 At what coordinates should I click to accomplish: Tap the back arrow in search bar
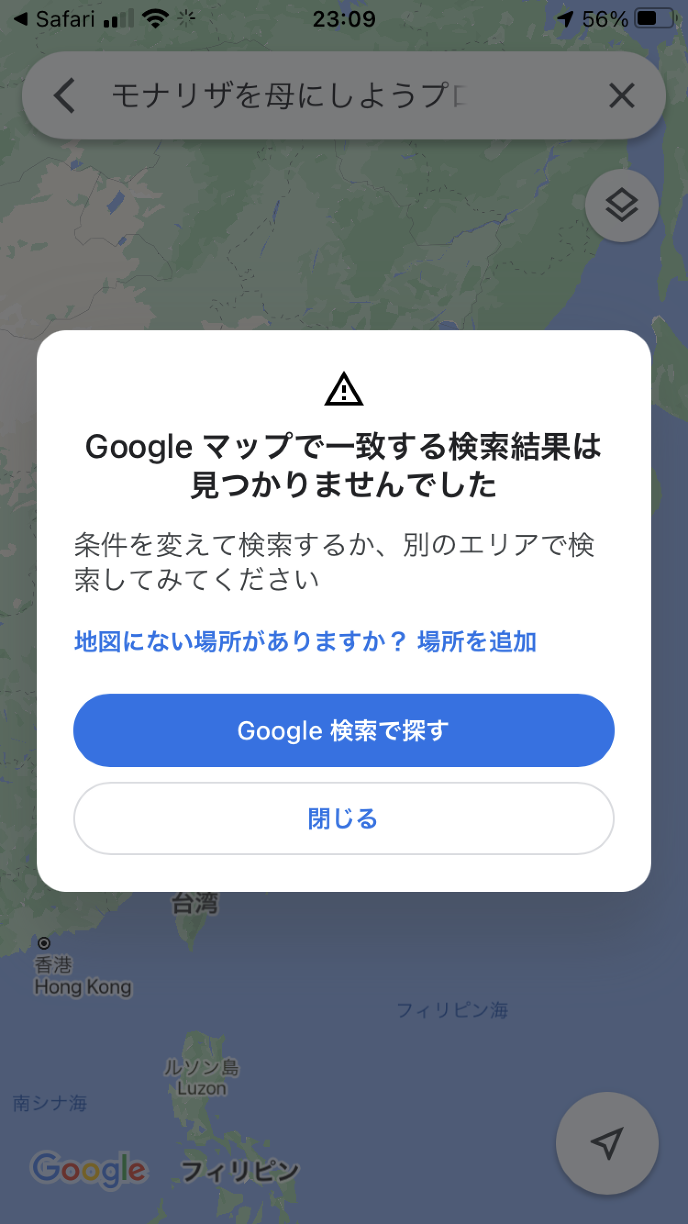(x=64, y=96)
